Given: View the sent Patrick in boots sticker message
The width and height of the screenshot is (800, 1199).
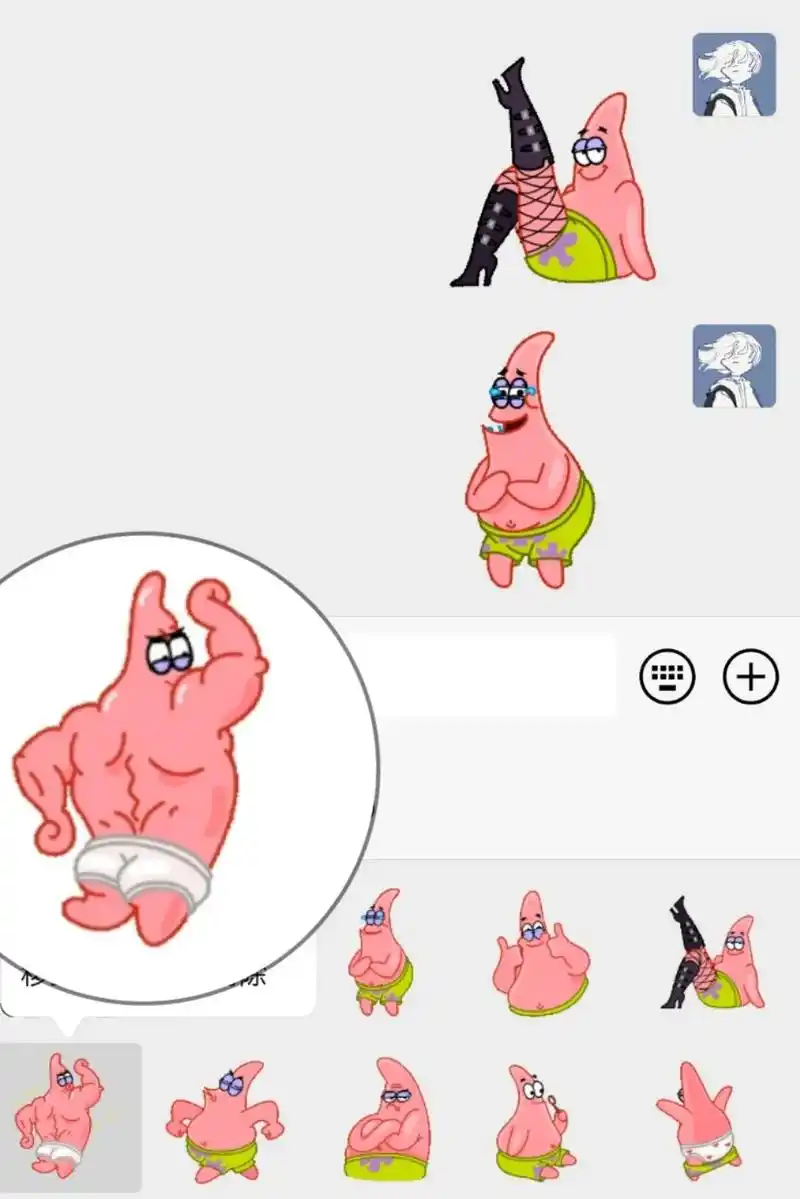Looking at the screenshot, I should [555, 175].
